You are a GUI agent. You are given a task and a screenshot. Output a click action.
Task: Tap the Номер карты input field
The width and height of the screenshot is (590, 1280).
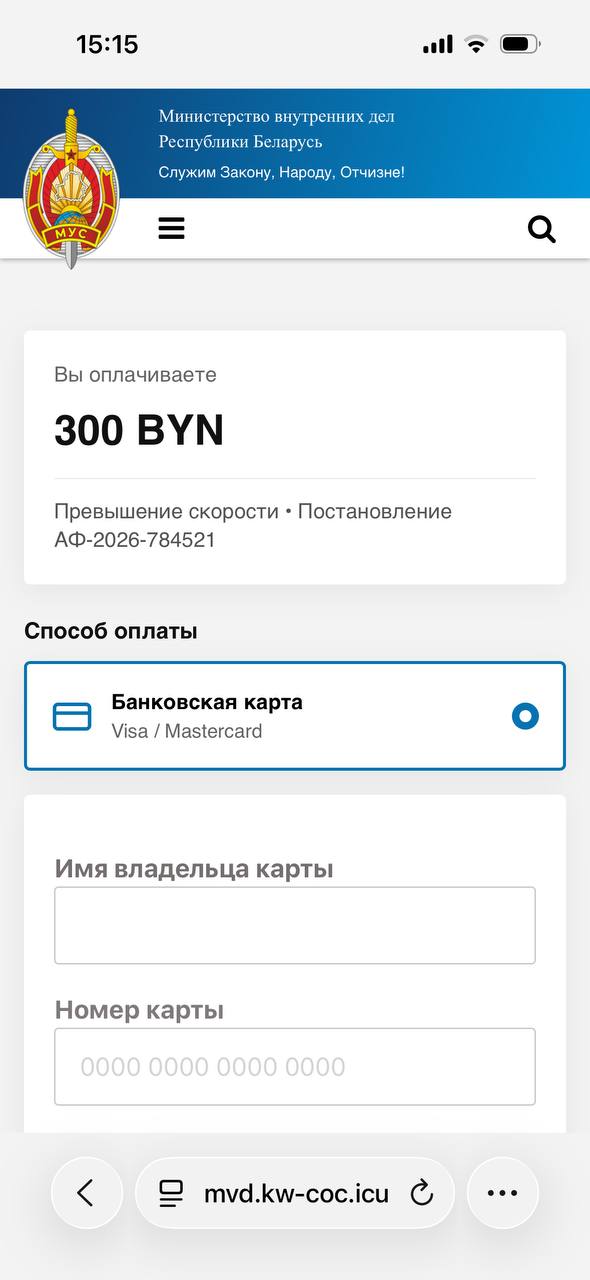point(295,1066)
